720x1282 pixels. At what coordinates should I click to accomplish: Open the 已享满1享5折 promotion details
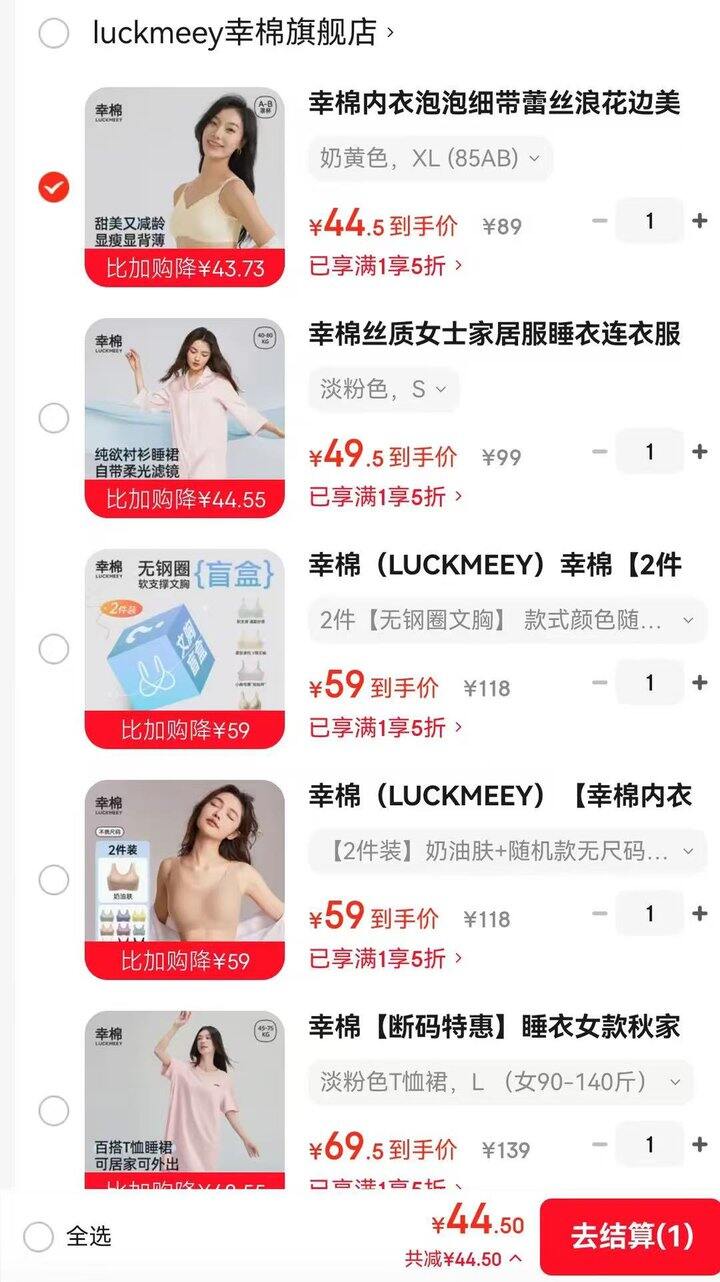pos(370,266)
